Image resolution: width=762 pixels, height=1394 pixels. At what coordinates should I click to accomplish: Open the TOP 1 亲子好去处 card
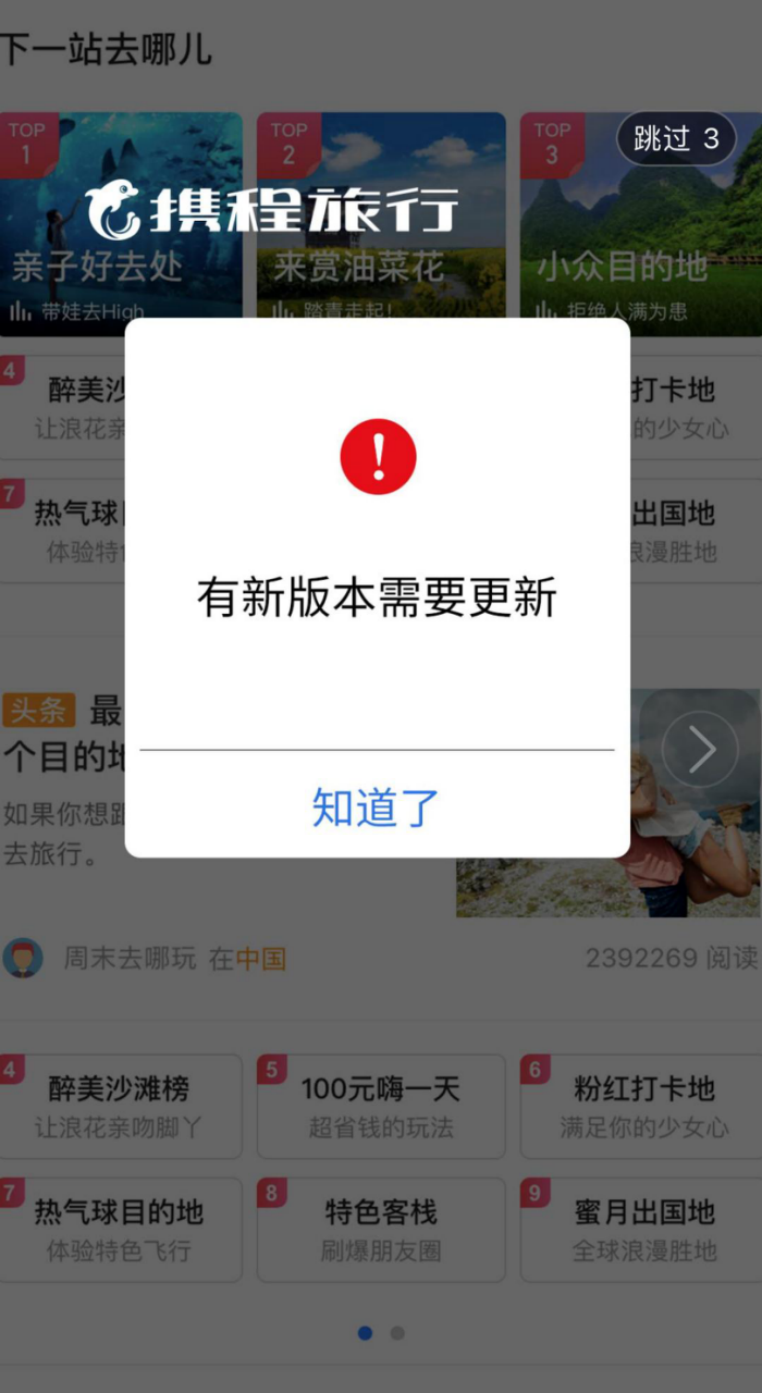pyautogui.click(x=121, y=224)
